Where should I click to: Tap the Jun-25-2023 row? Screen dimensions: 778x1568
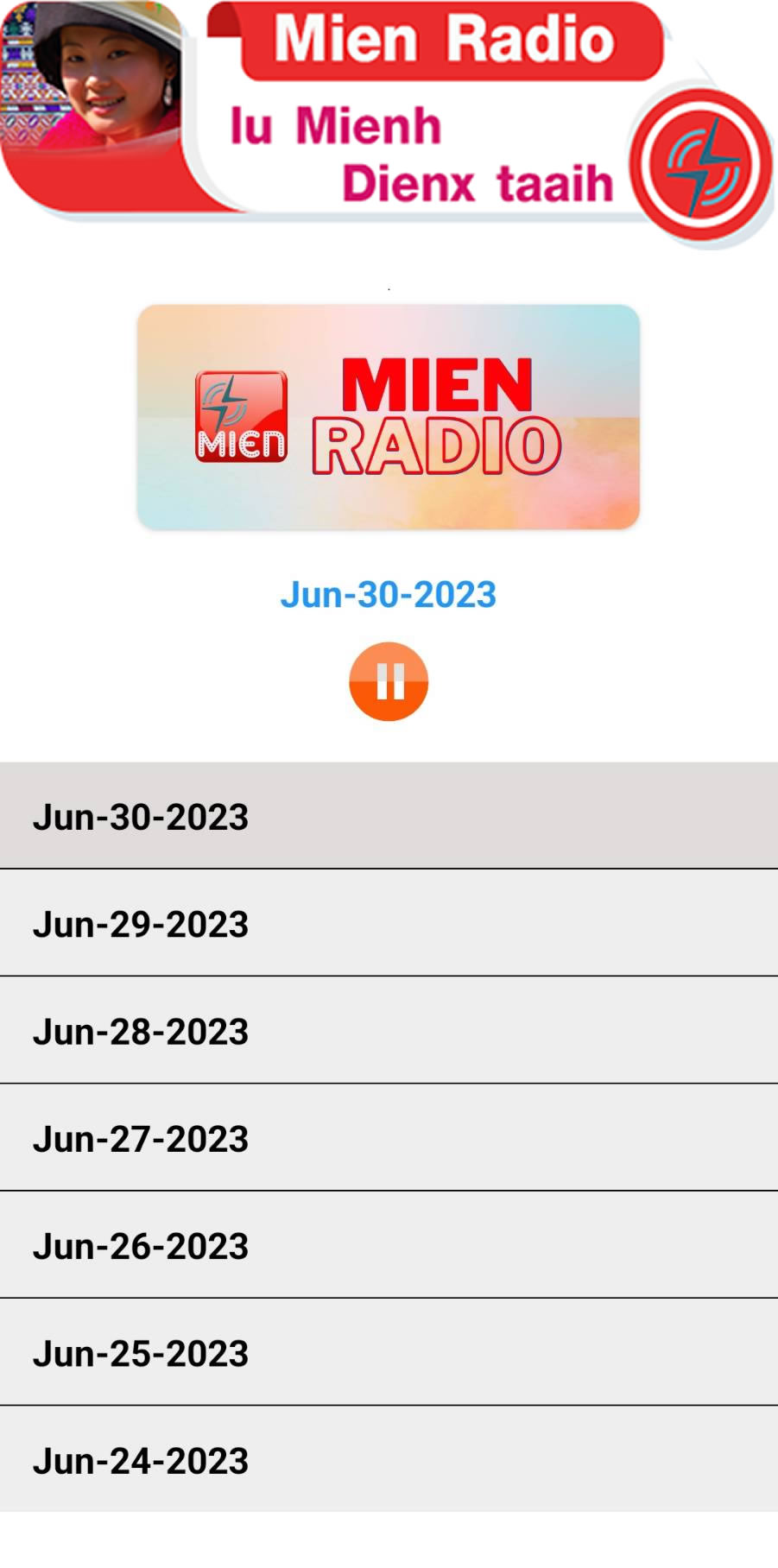tap(389, 1351)
